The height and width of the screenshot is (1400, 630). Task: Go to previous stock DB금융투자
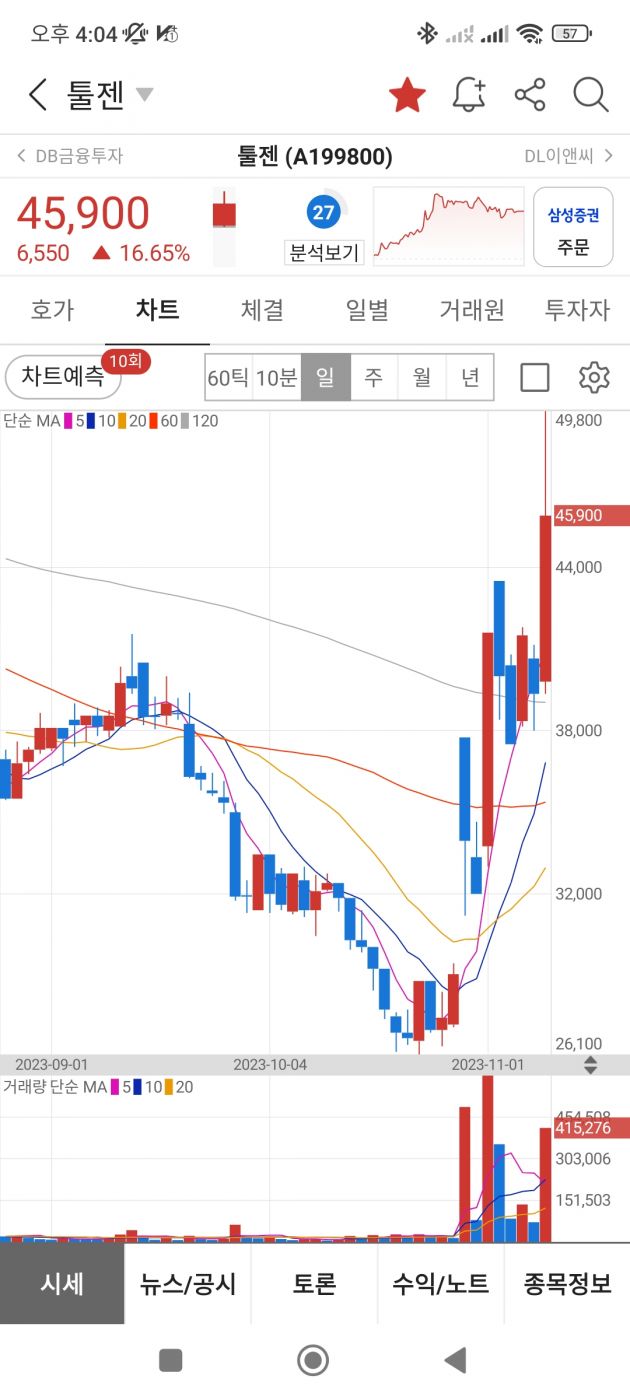[70, 156]
